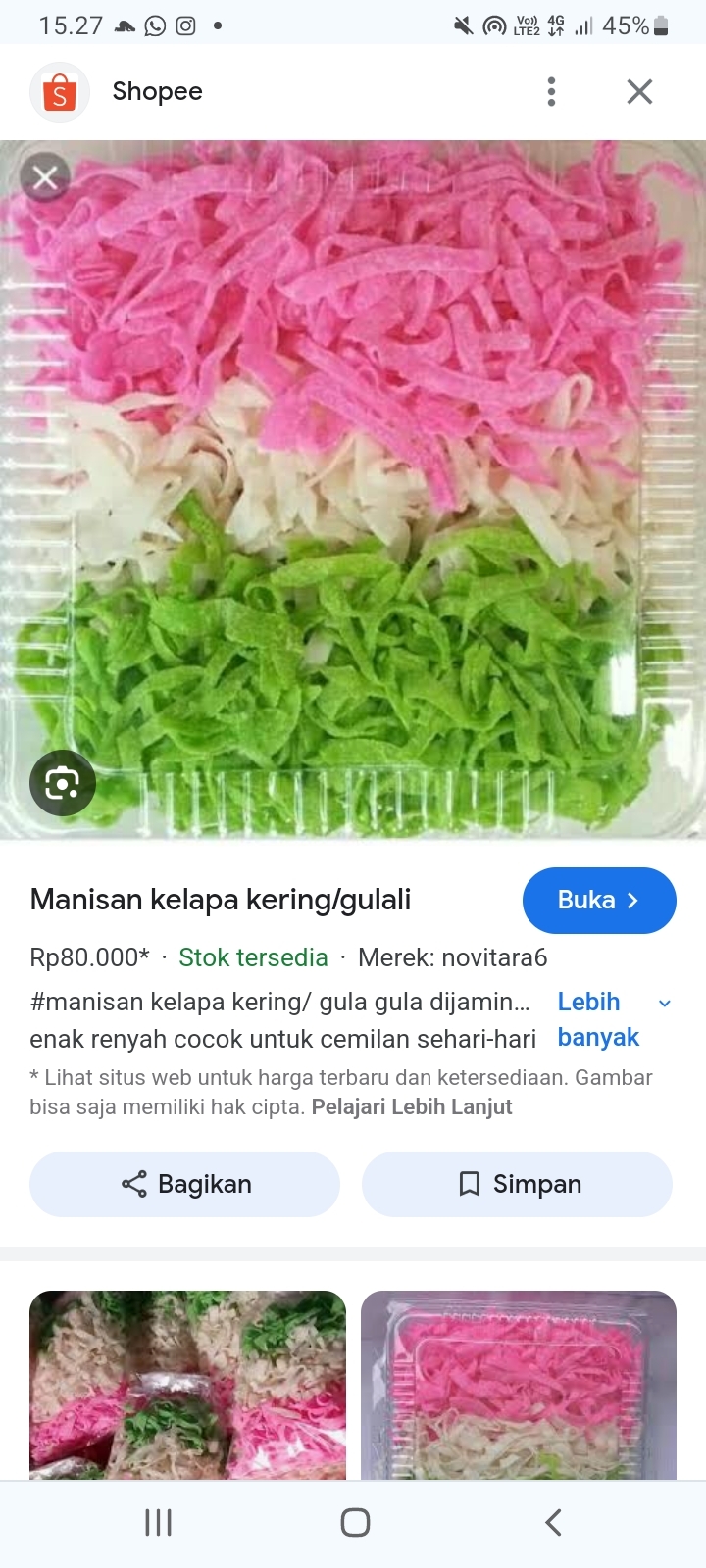Tap the Back navigation button

[552, 1522]
